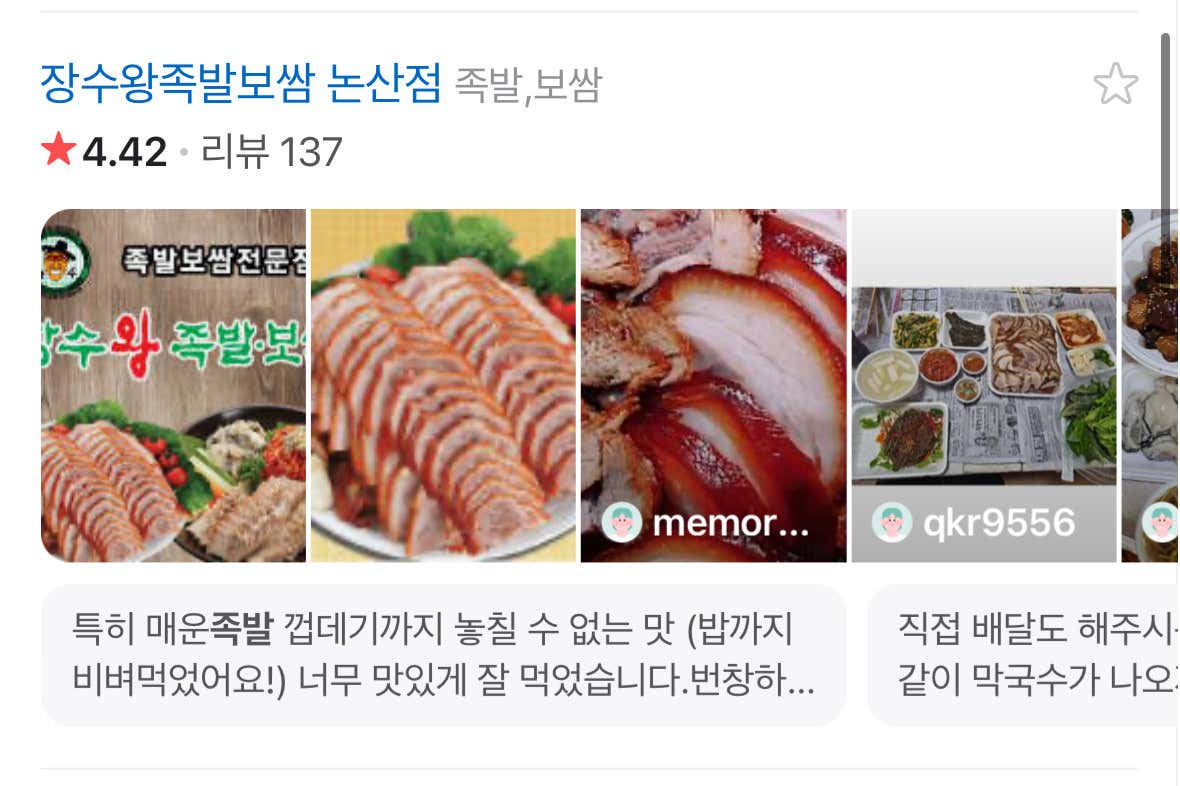Open the photo by qkr9556

(x=983, y=385)
